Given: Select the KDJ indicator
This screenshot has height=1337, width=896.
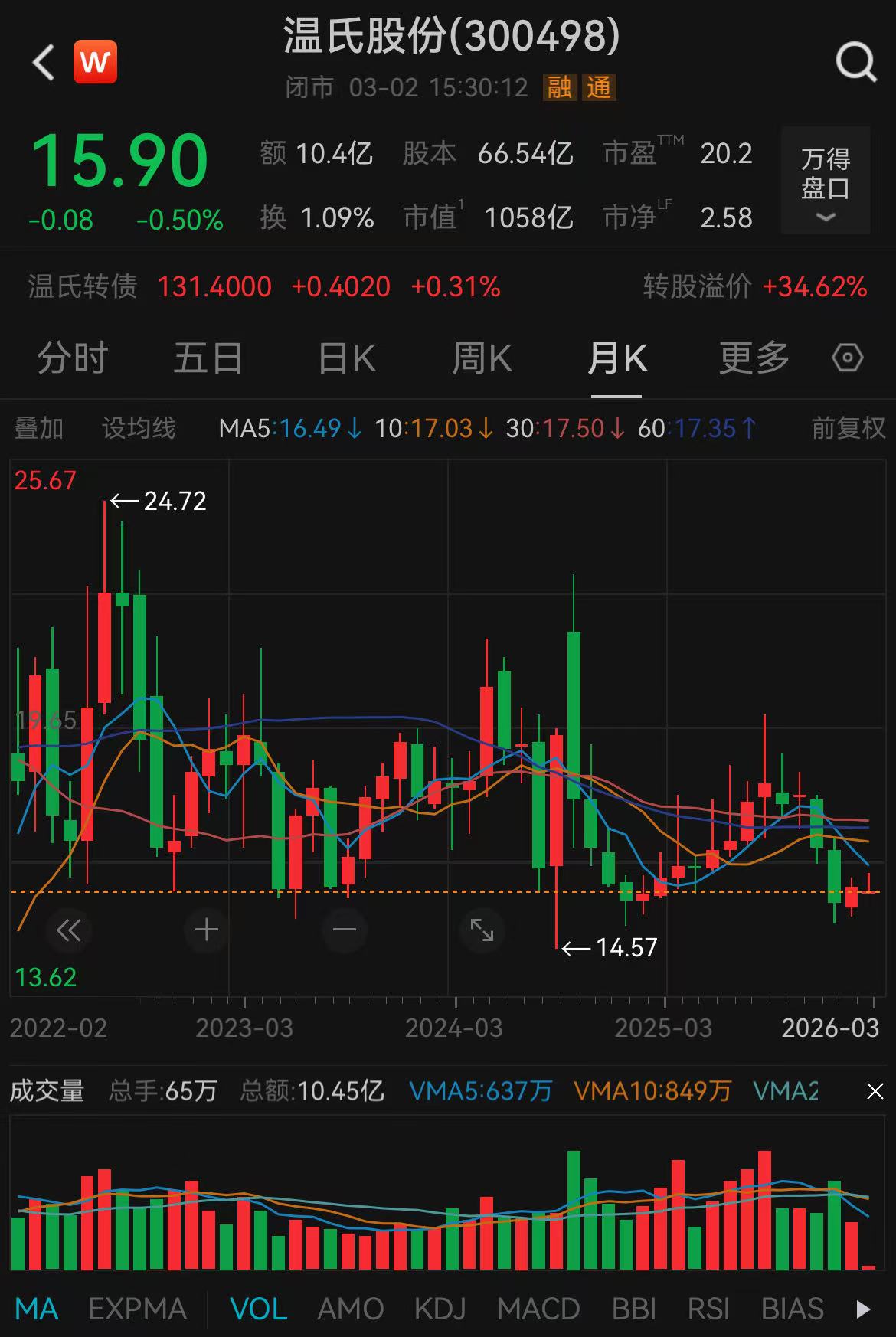Looking at the screenshot, I should (440, 1309).
